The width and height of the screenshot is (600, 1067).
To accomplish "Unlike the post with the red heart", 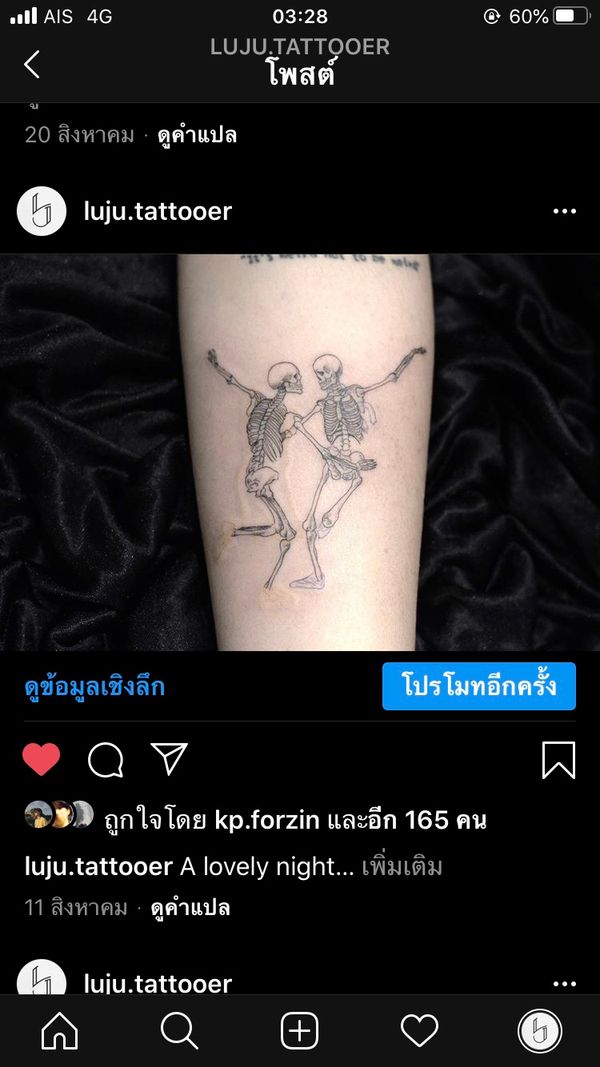I will coord(42,760).
